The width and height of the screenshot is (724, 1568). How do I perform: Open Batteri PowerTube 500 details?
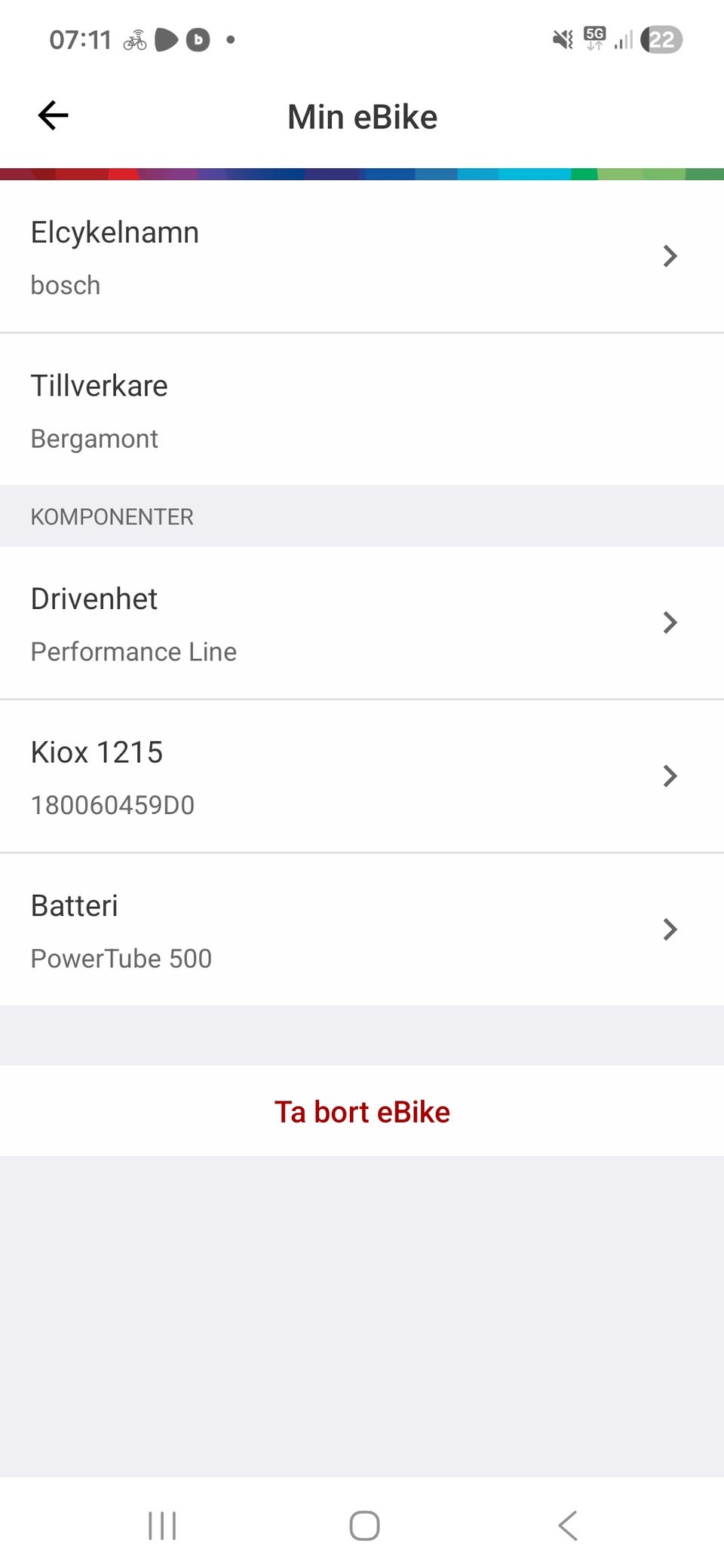362,930
